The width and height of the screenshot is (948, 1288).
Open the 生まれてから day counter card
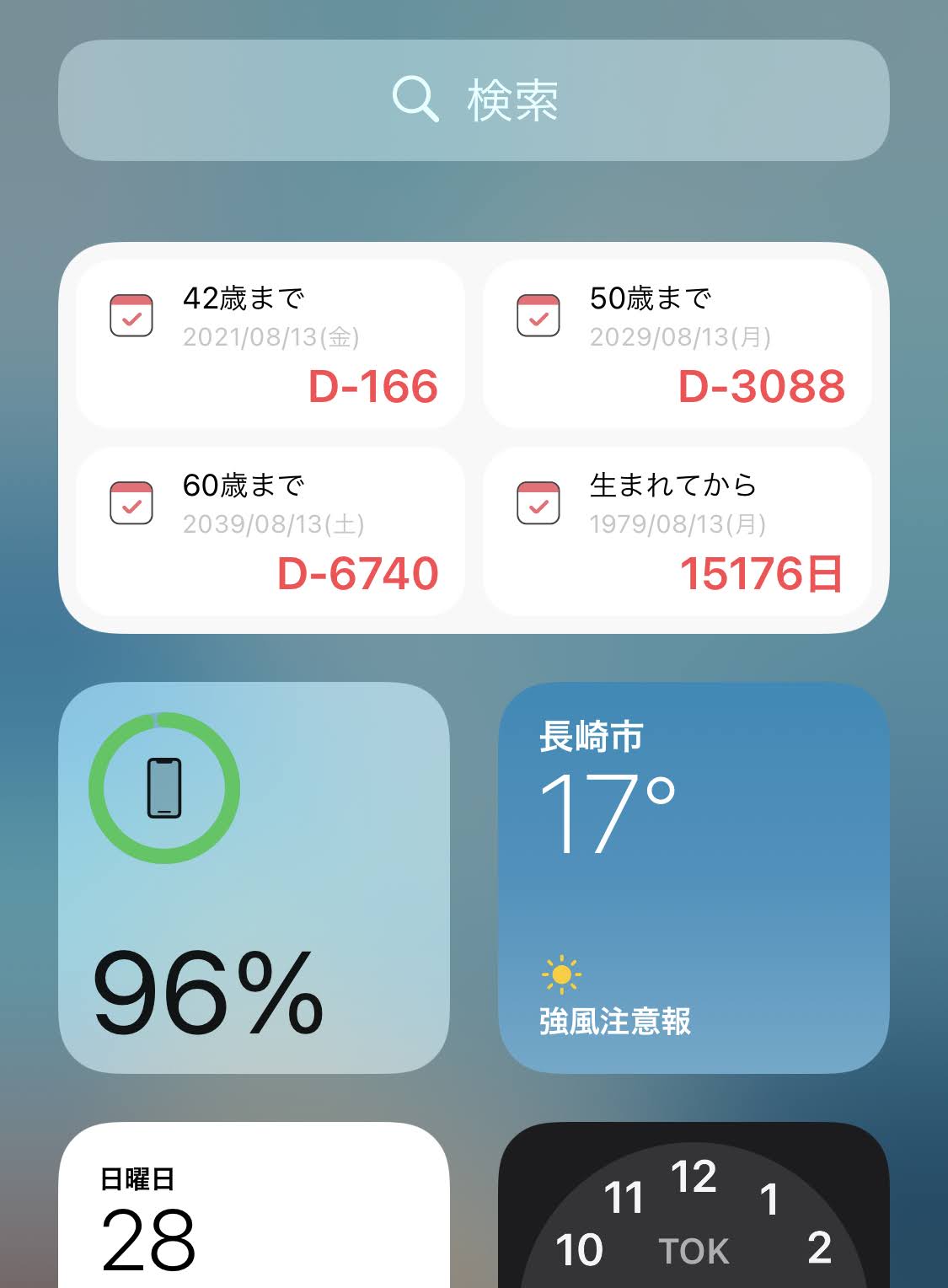(x=678, y=531)
